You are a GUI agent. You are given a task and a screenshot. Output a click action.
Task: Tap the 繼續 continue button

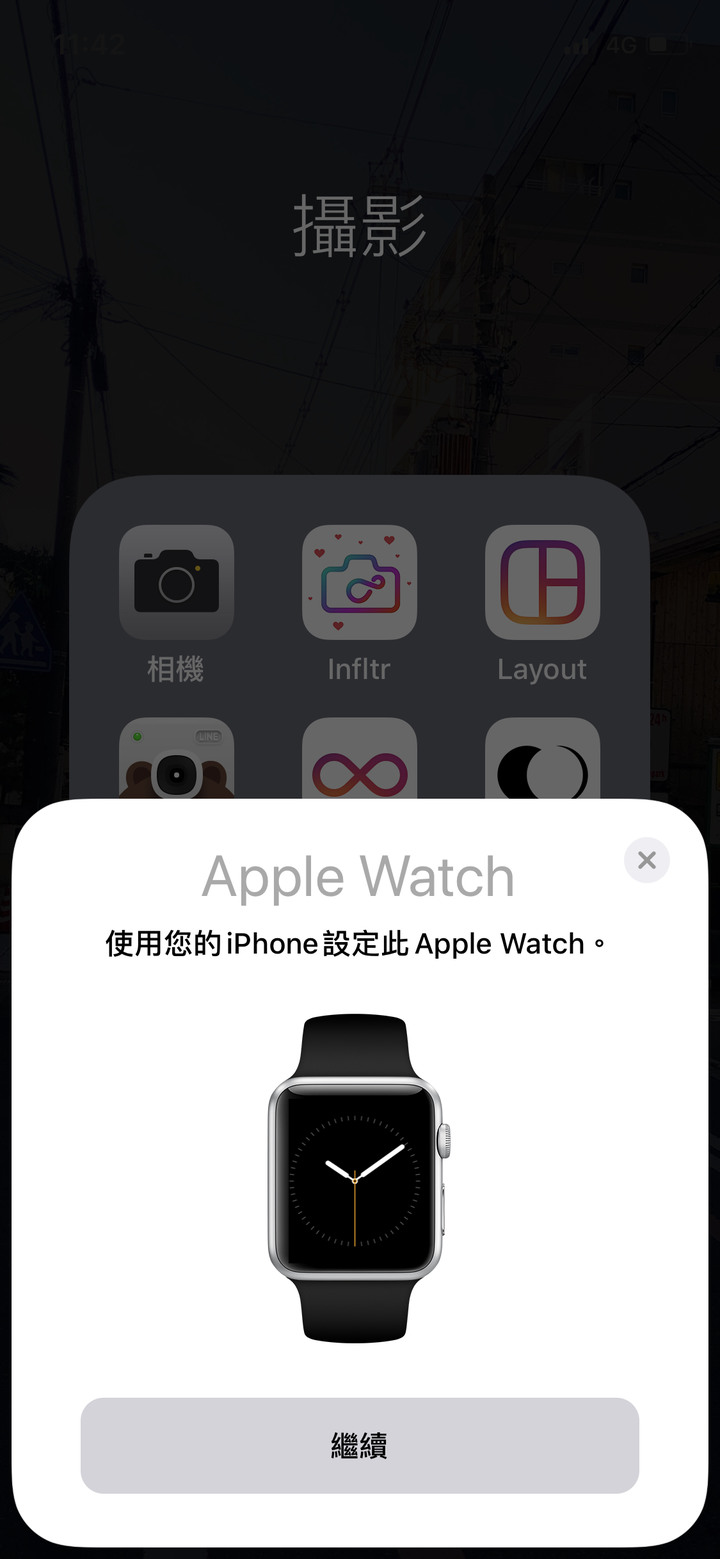[359, 1445]
